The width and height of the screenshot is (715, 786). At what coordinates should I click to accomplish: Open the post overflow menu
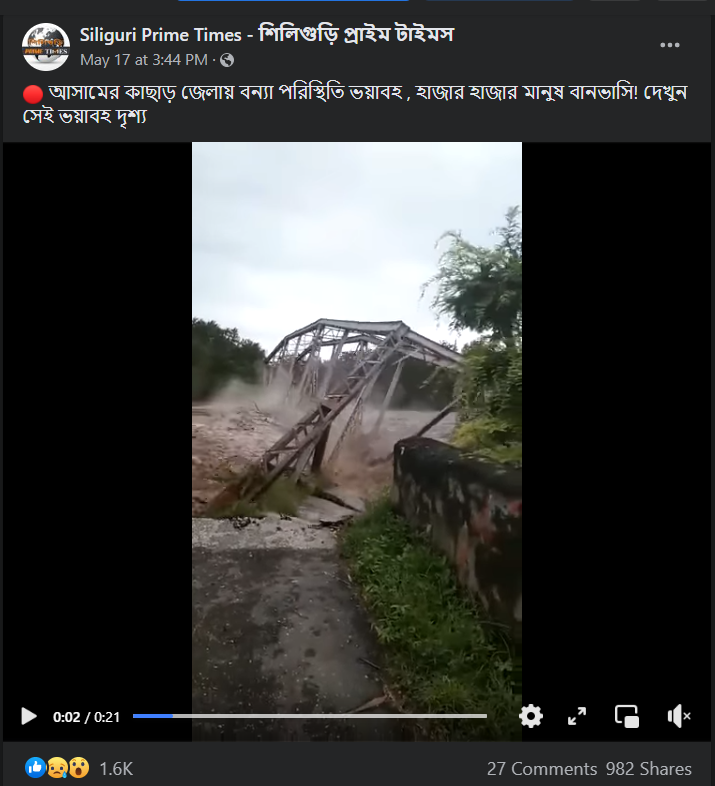click(x=669, y=45)
